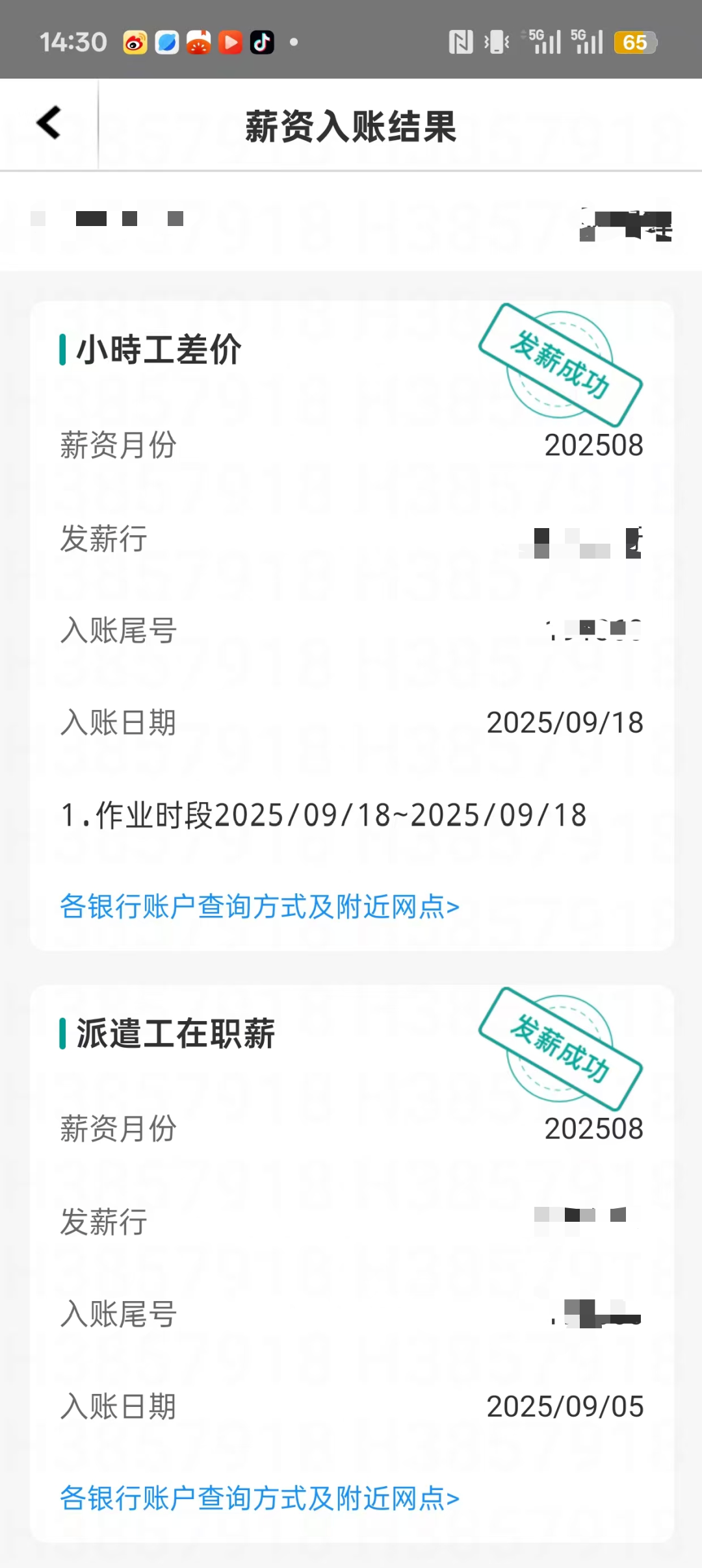This screenshot has height=1568, width=702.
Task: Open bank account query link under 派遣工在职薪
Action: [x=260, y=1498]
